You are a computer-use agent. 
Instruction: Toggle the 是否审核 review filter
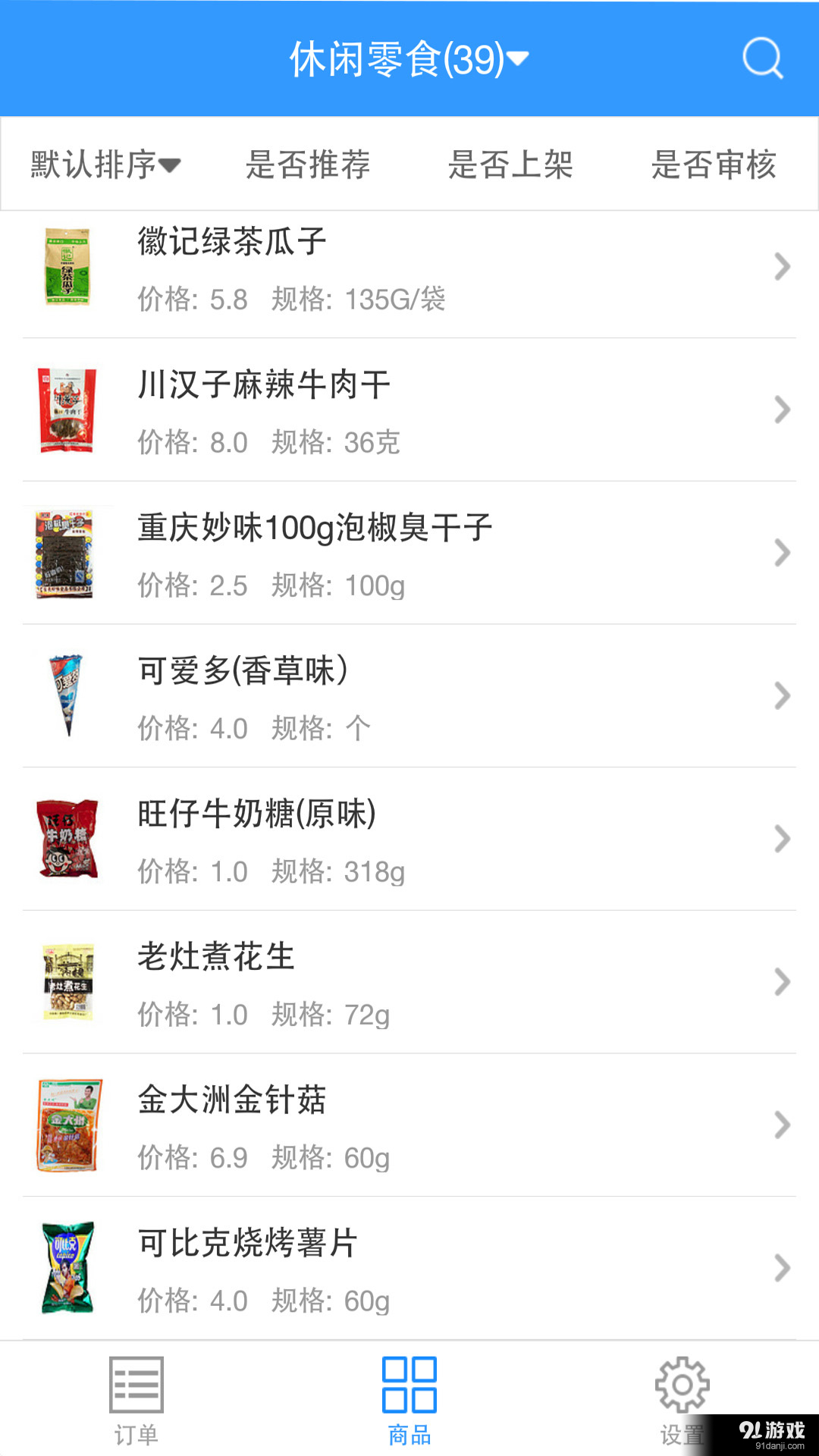click(715, 165)
